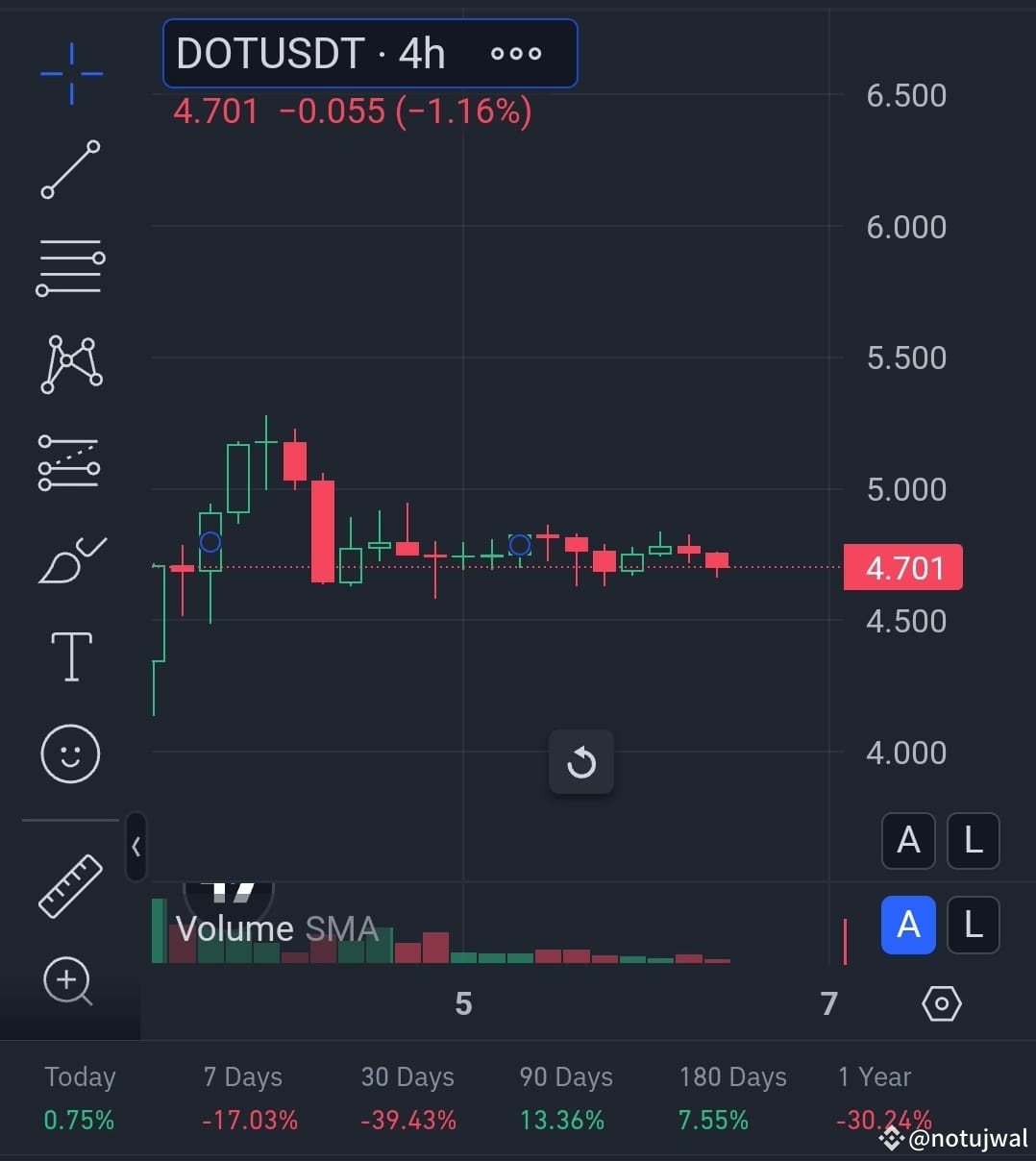Open the horizontal lines drawing tool
The image size is (1036, 1161).
coord(70,267)
